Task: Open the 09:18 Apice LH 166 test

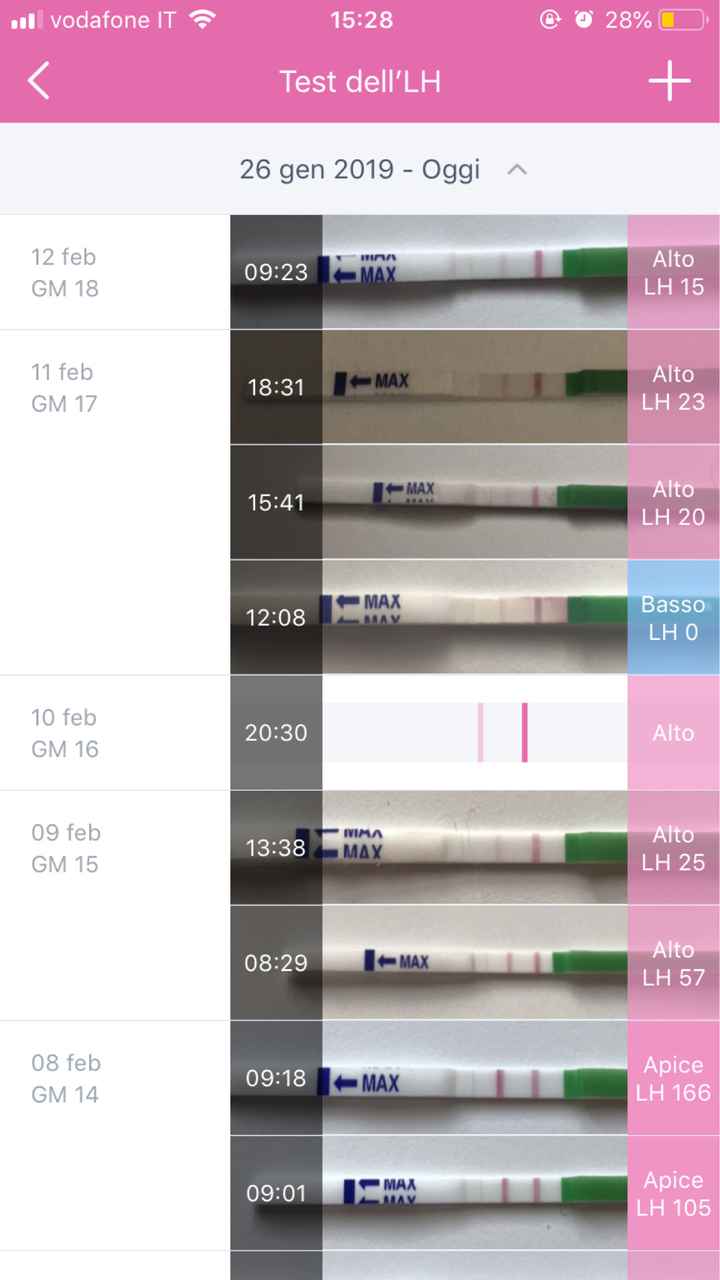Action: 475,1078
